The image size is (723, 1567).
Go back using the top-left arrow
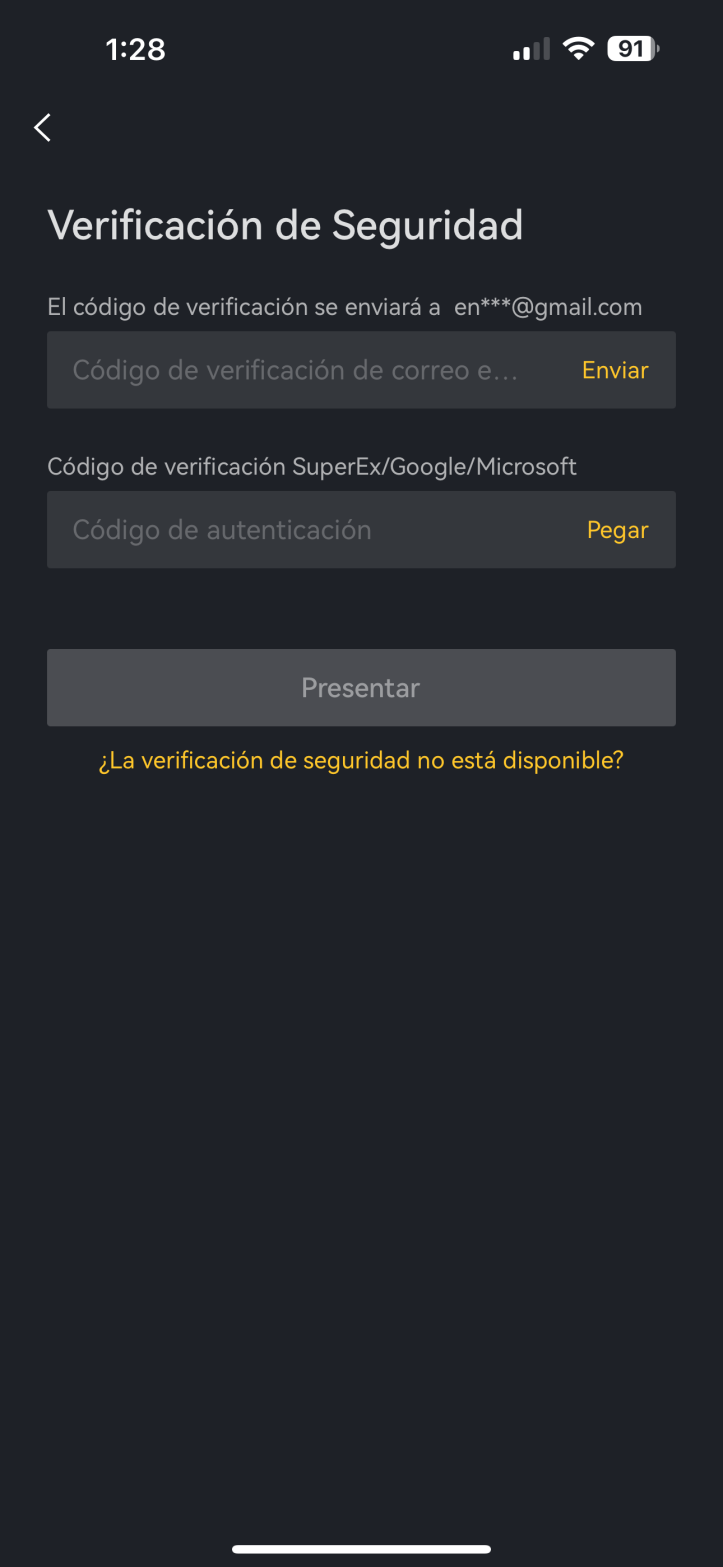42,128
